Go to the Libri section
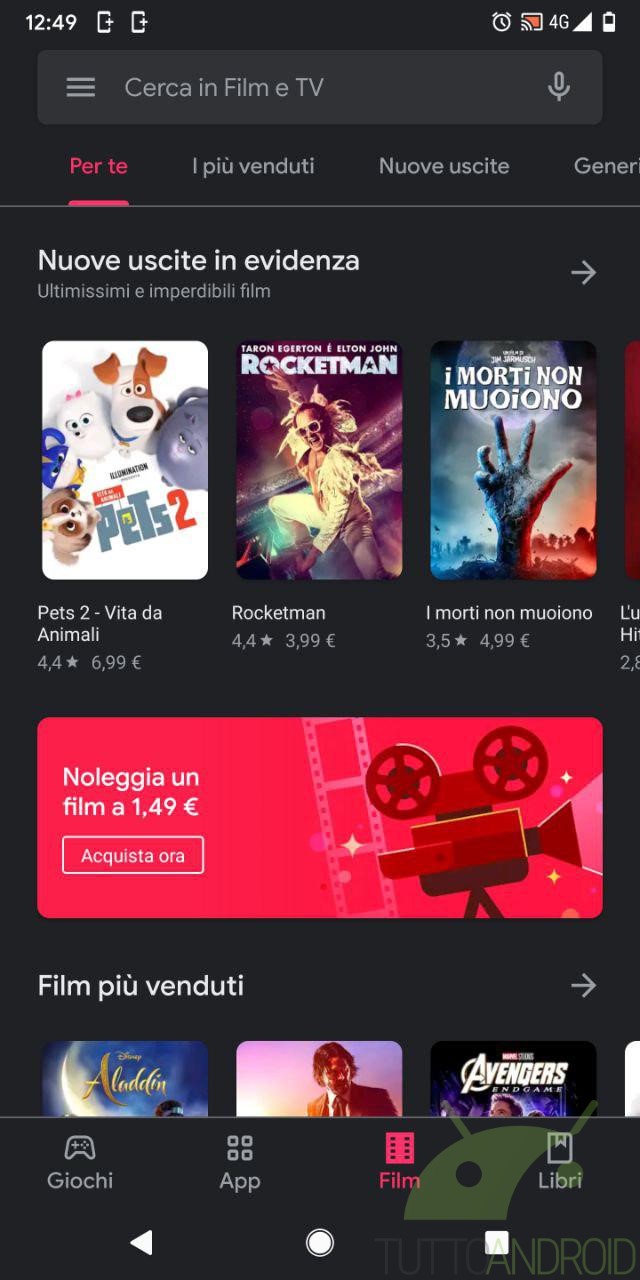 560,1163
